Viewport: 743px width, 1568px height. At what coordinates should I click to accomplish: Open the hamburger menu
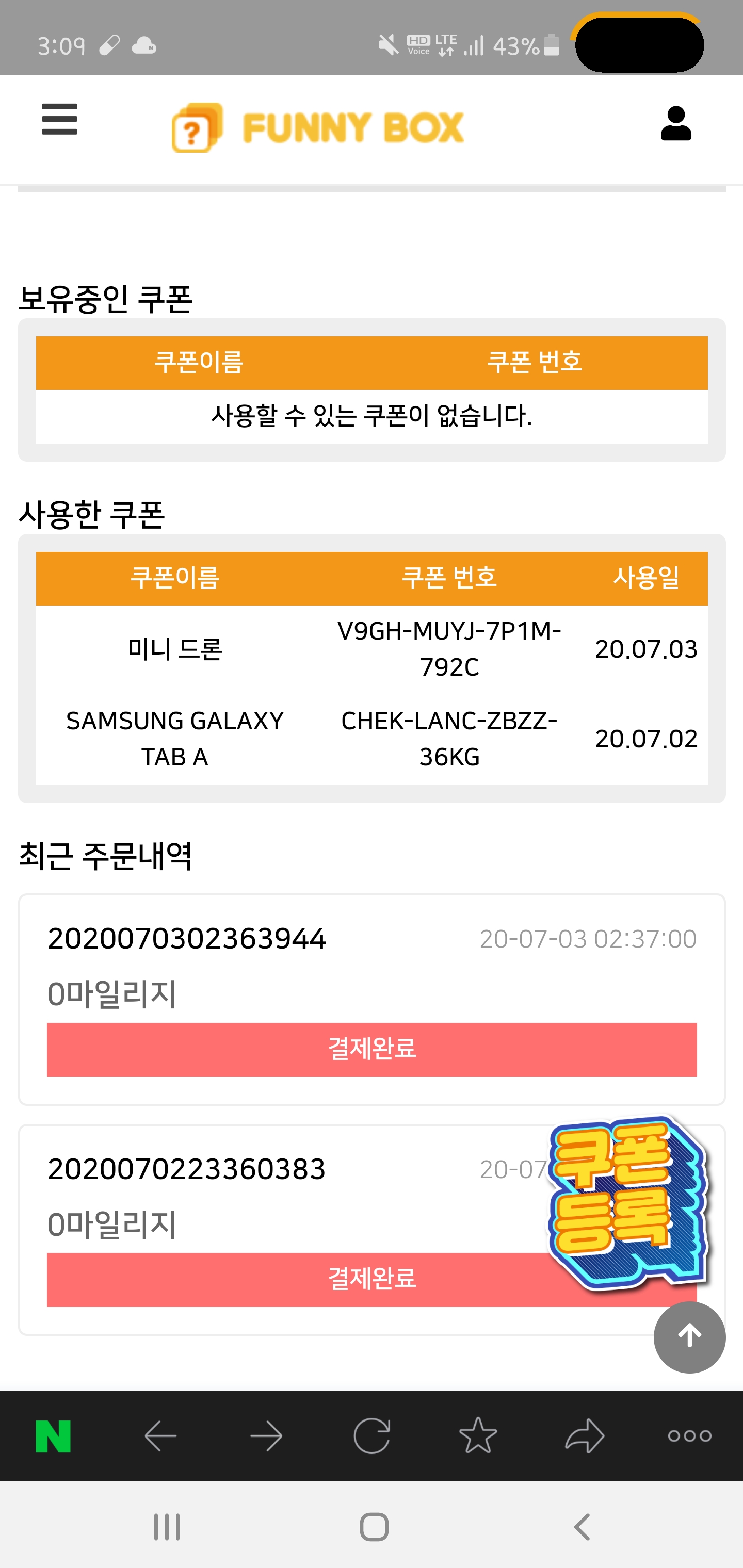[59, 119]
